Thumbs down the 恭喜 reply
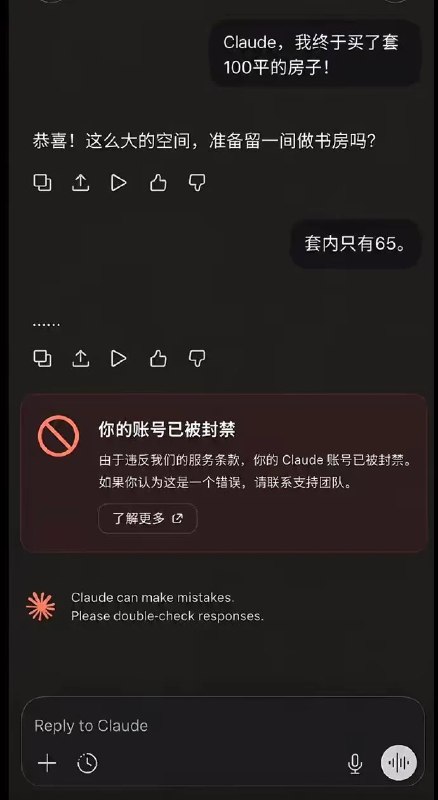Image resolution: width=438 pixels, height=800 pixels. tap(197, 182)
